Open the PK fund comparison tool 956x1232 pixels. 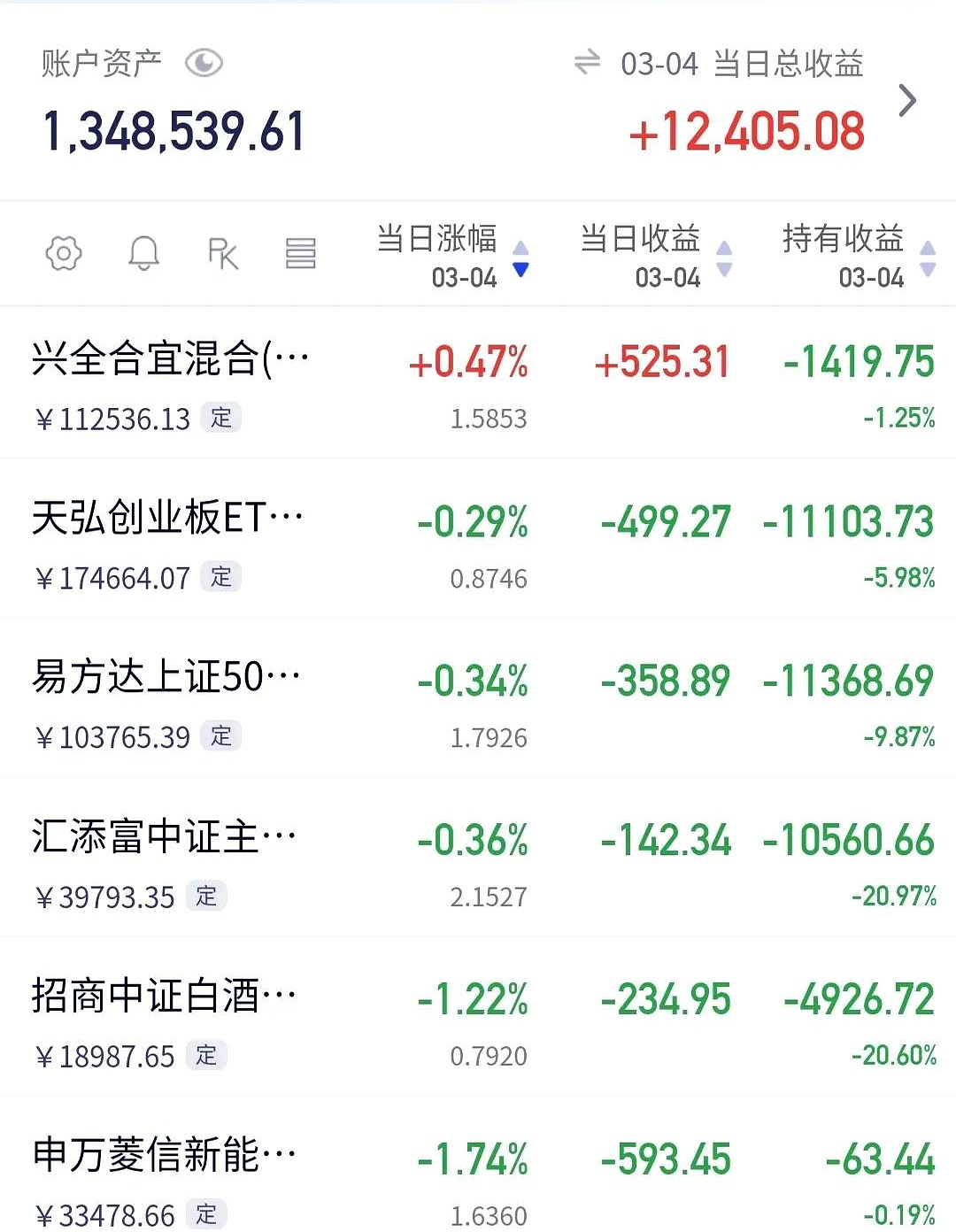pyautogui.click(x=221, y=253)
